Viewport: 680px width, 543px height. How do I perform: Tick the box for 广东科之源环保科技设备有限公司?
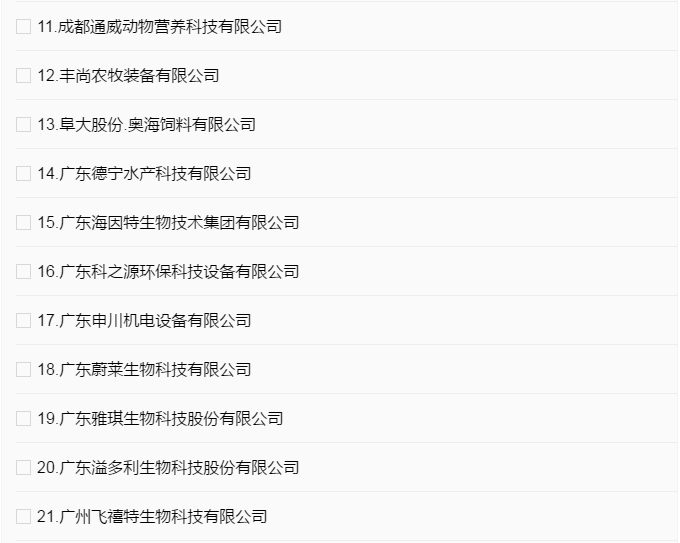point(23,272)
